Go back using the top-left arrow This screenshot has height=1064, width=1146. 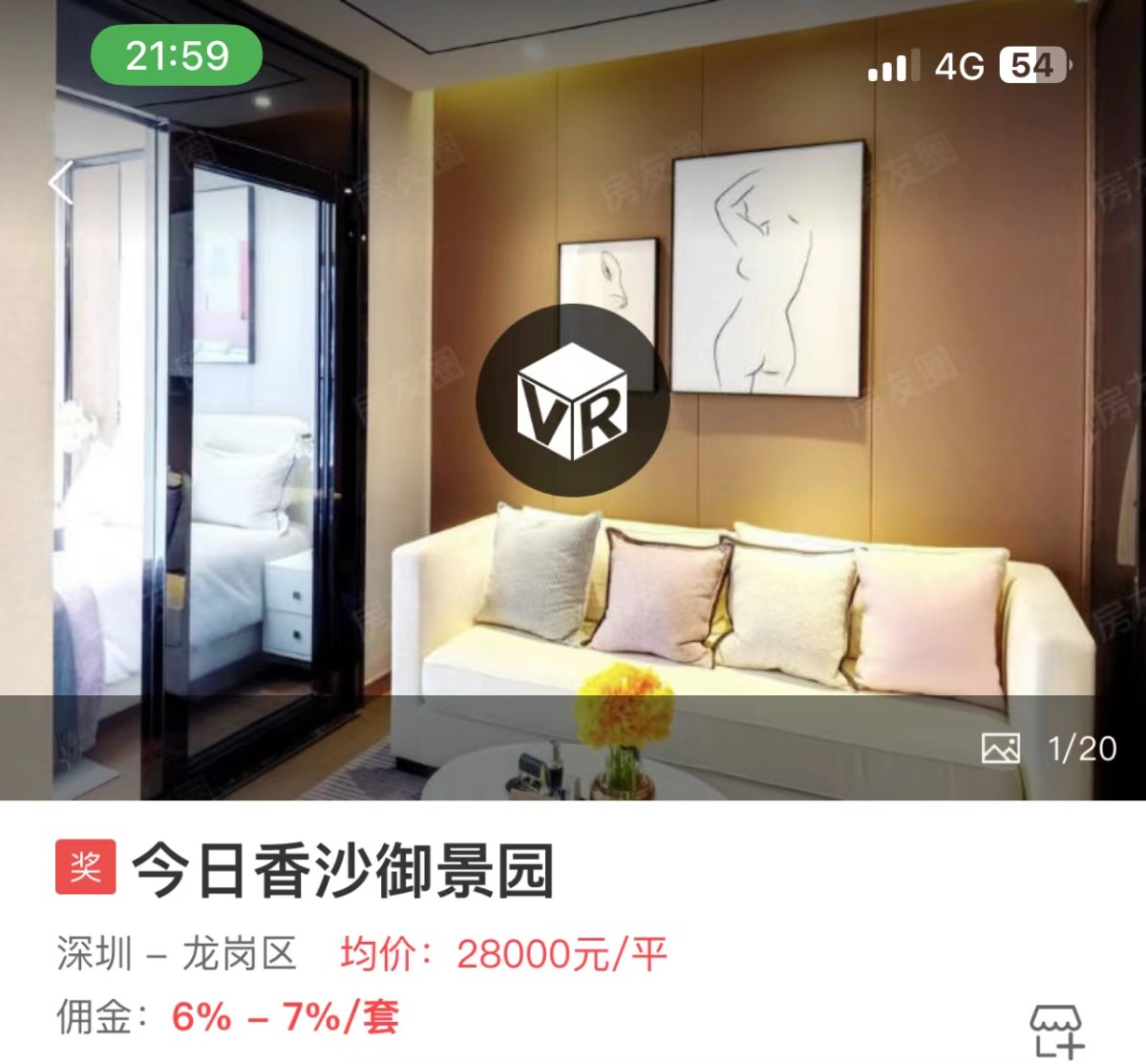[61, 182]
